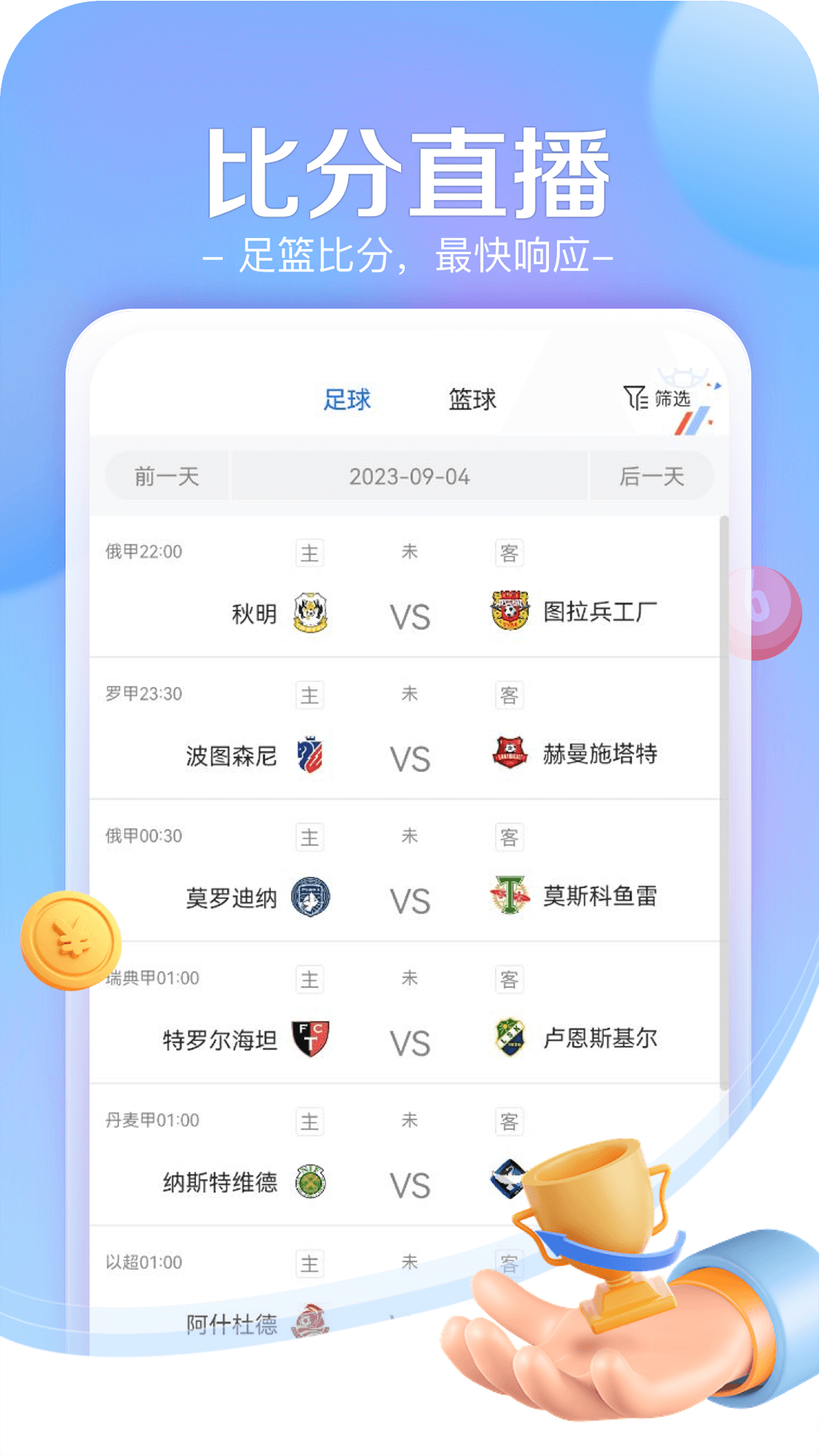Select the 纳斯特维德 green club emblem
Screen dimensions: 819x1456
pyautogui.click(x=312, y=1180)
